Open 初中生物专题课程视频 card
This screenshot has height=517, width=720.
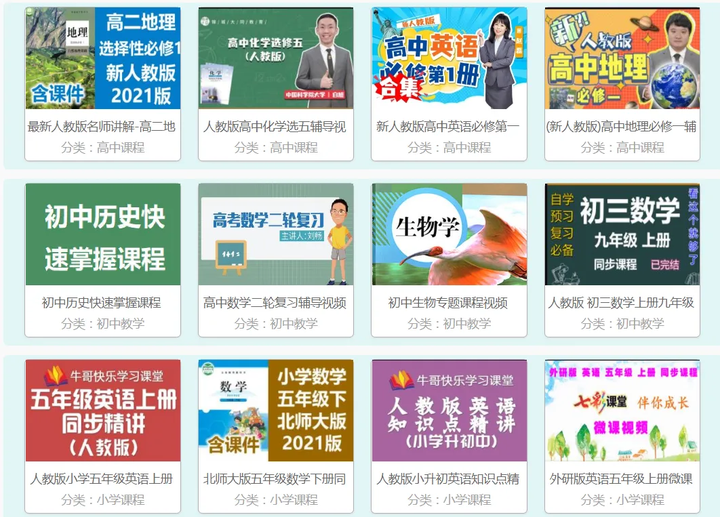[x=448, y=234]
